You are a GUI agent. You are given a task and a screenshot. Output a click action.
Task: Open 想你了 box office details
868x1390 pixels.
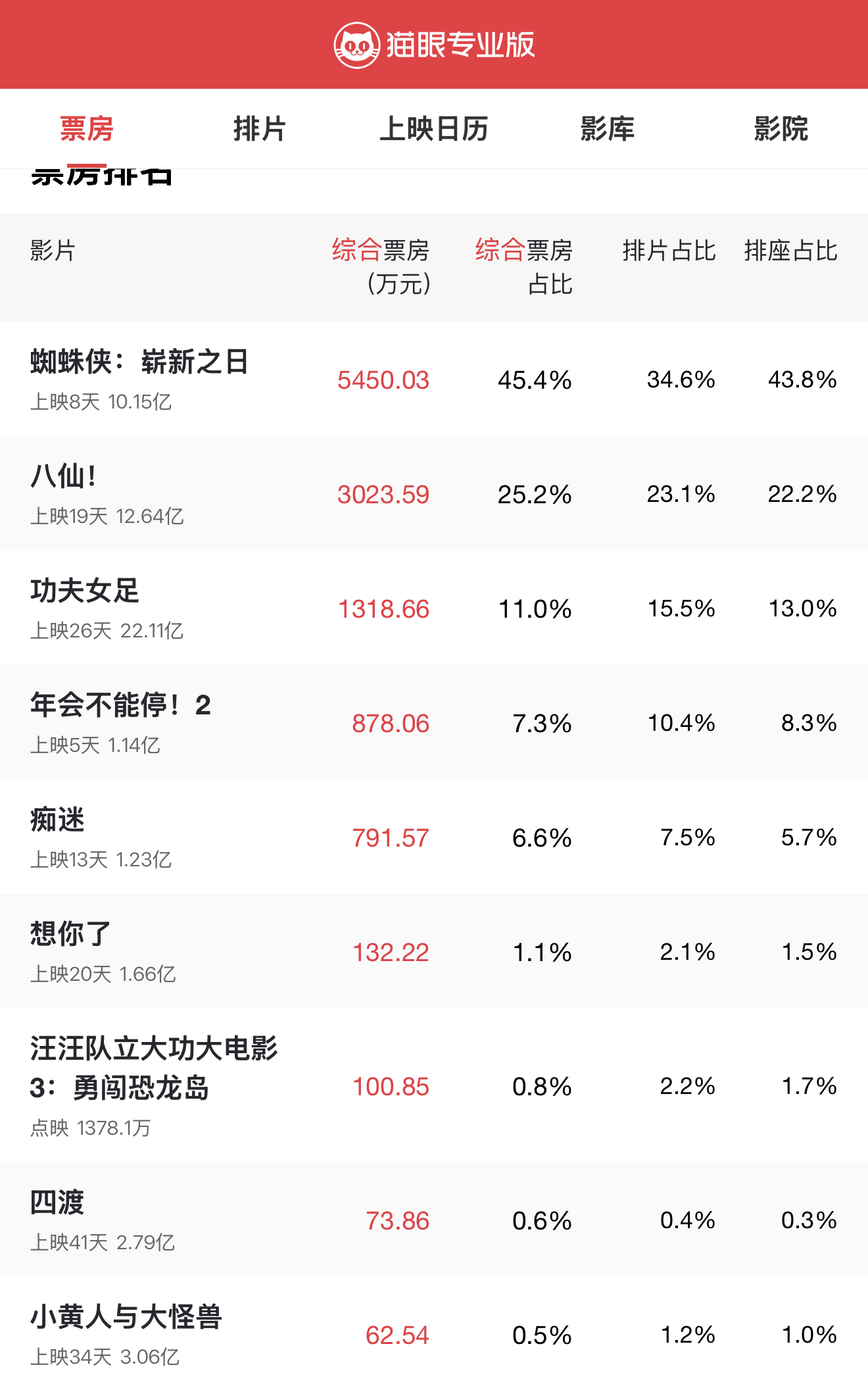[x=434, y=951]
